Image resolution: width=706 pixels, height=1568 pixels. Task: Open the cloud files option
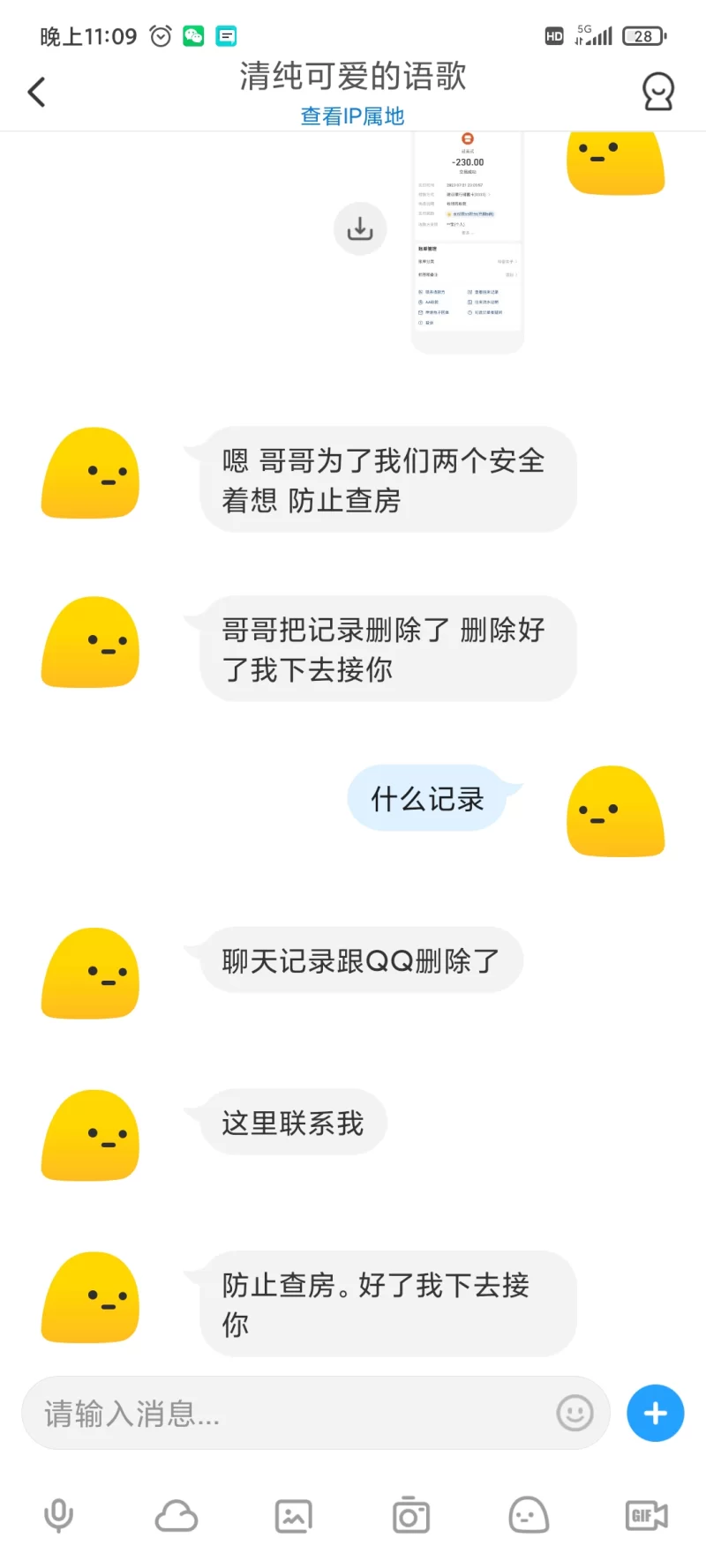click(x=176, y=1516)
